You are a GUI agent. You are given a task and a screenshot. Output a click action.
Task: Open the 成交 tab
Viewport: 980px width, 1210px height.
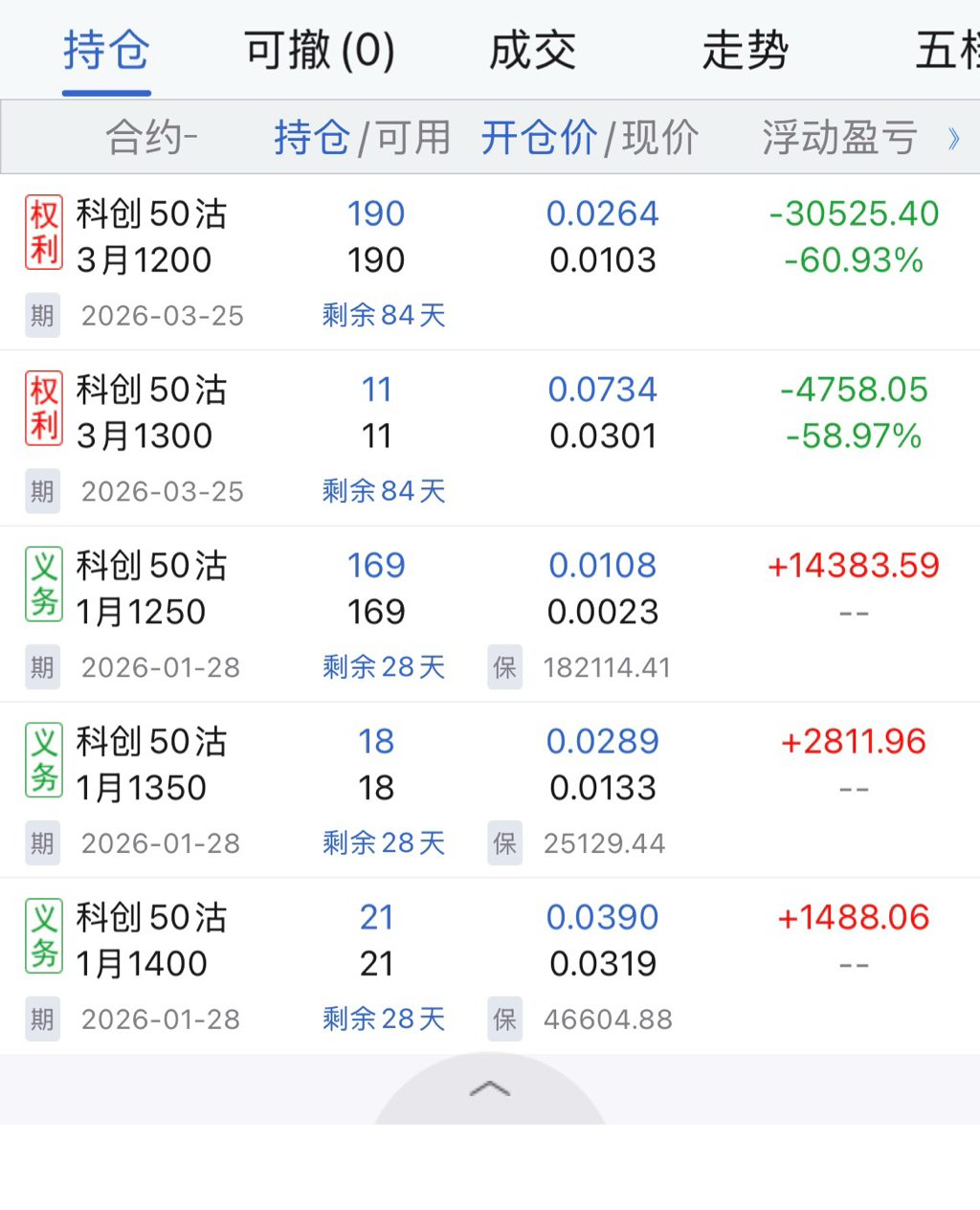(x=532, y=50)
